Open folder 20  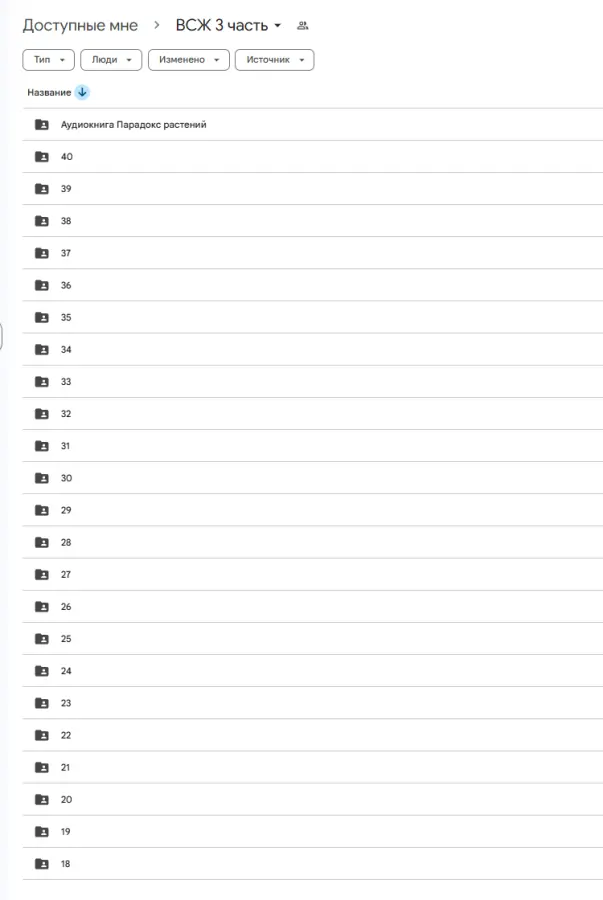[x=67, y=799]
